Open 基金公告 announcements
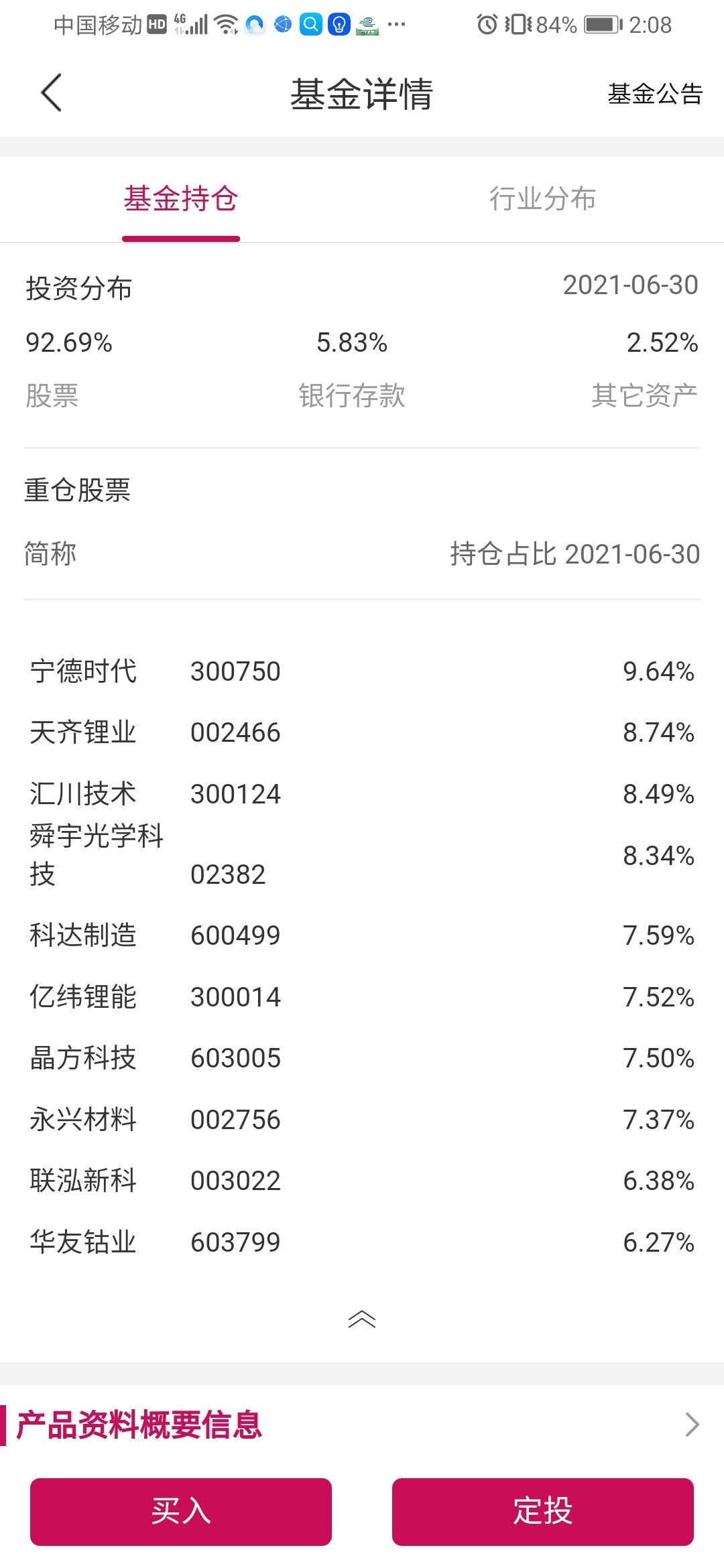 tap(654, 94)
